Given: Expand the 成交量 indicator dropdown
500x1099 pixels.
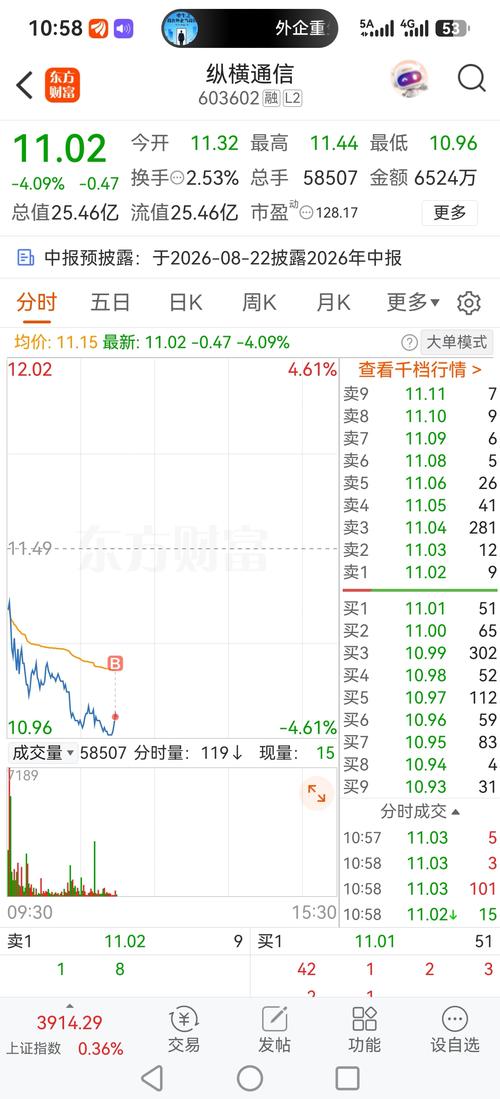Looking at the screenshot, I should (43, 753).
